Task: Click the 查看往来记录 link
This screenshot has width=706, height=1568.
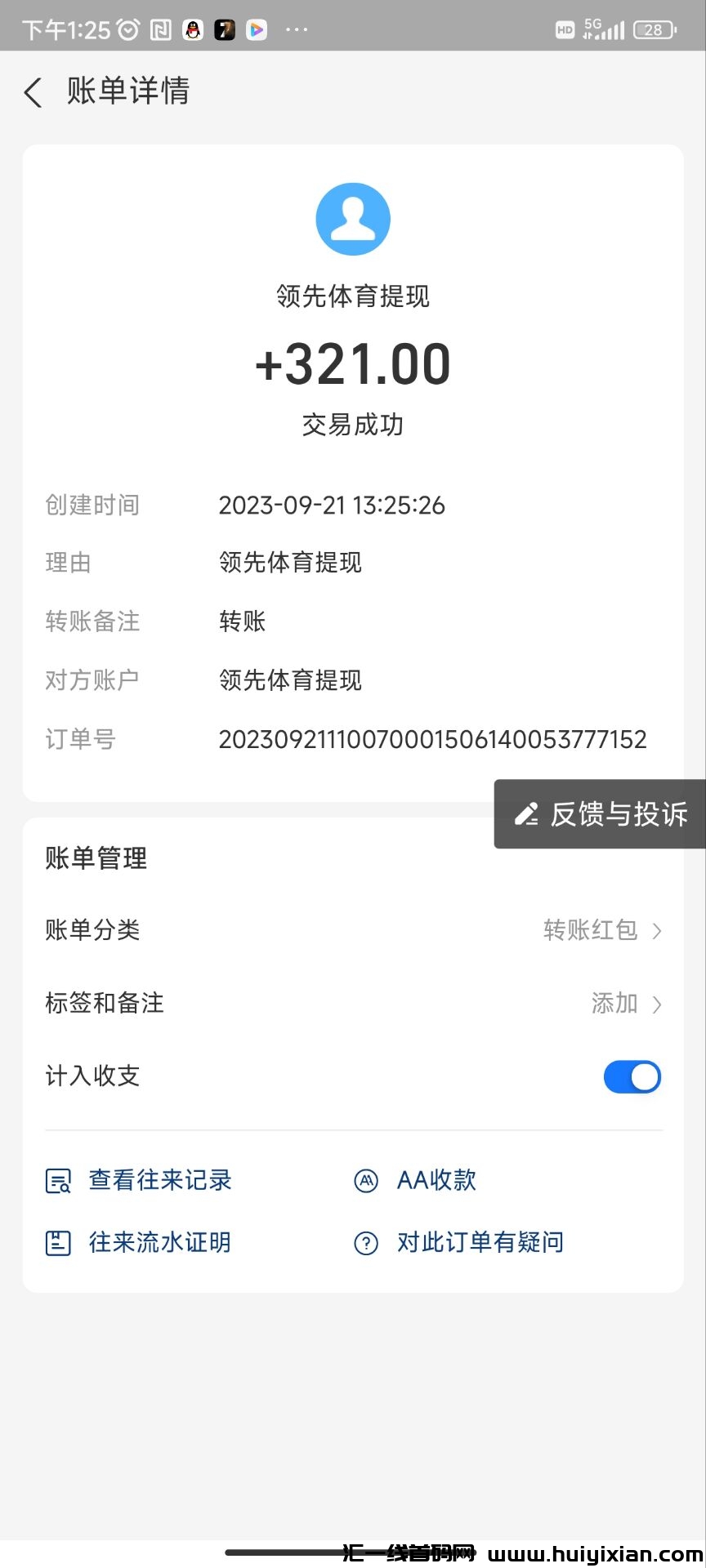Action: pyautogui.click(x=159, y=1180)
